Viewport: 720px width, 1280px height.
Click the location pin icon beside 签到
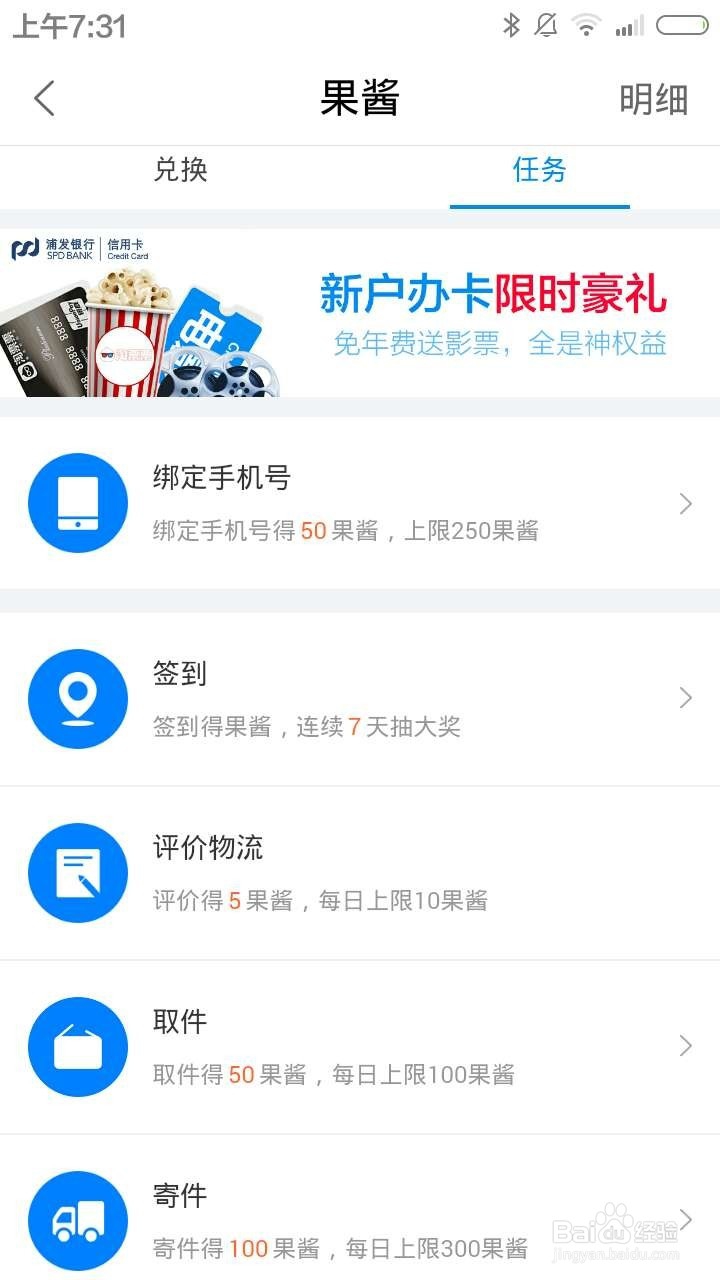[x=78, y=698]
